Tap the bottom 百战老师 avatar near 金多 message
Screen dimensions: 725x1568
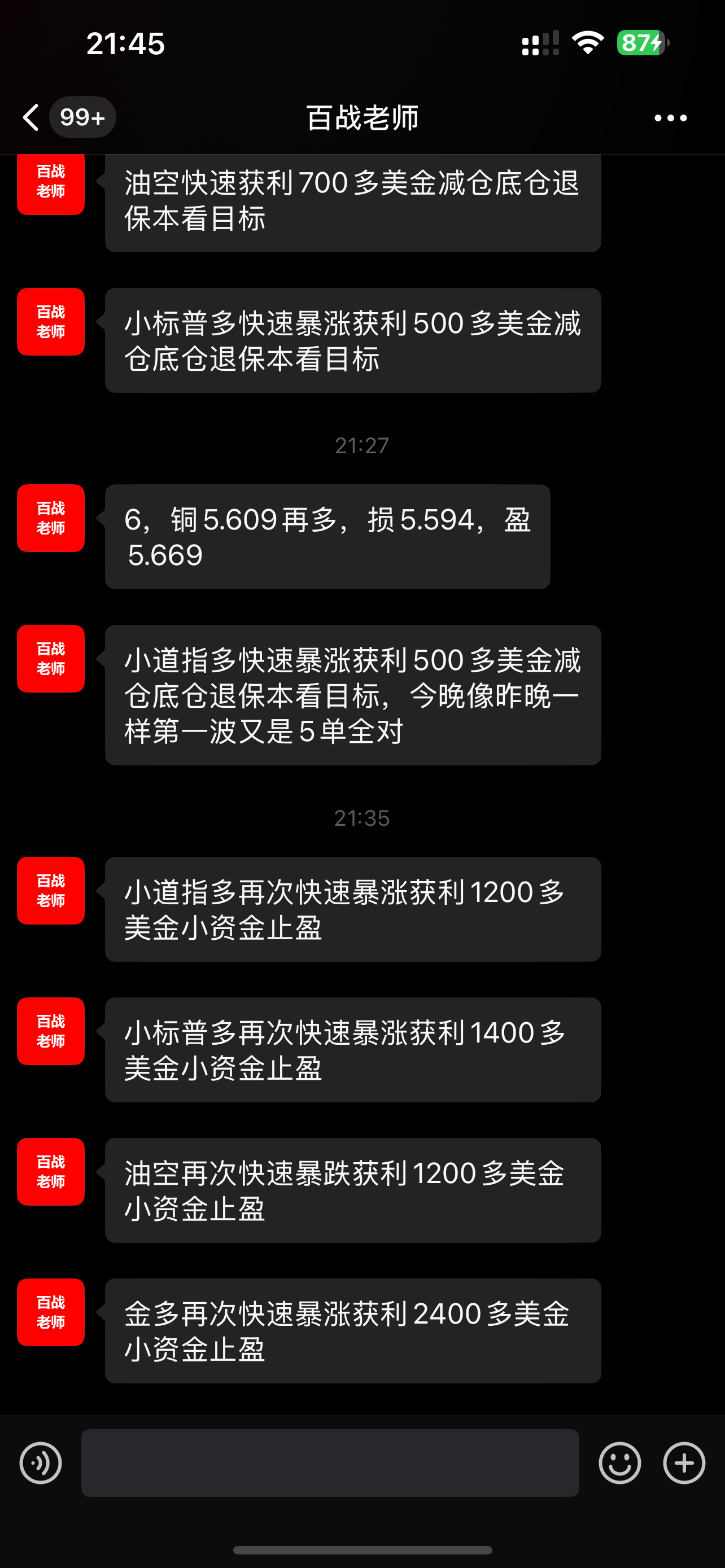(50, 1312)
